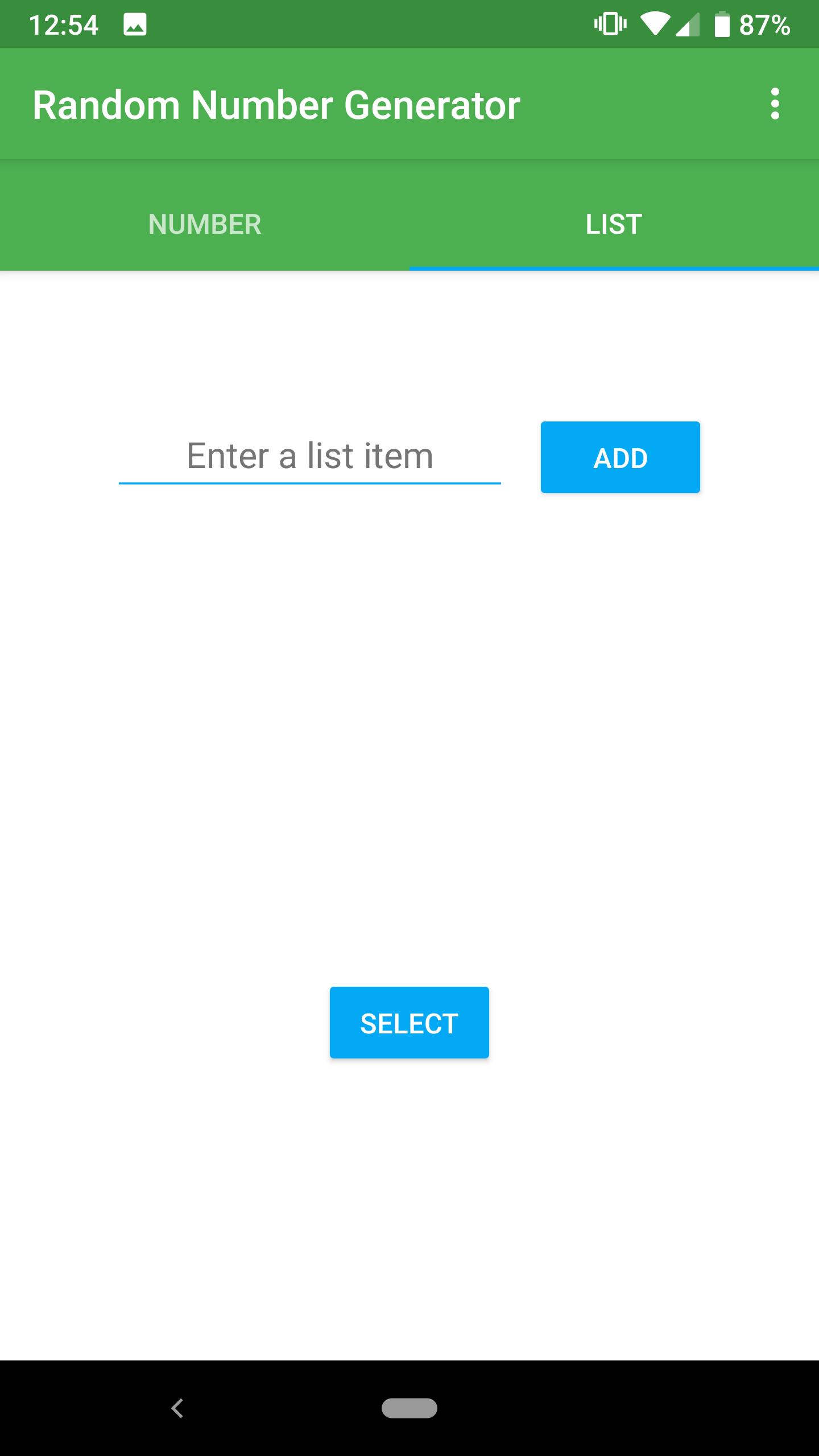
Task: Tap the Add button
Action: point(620,458)
